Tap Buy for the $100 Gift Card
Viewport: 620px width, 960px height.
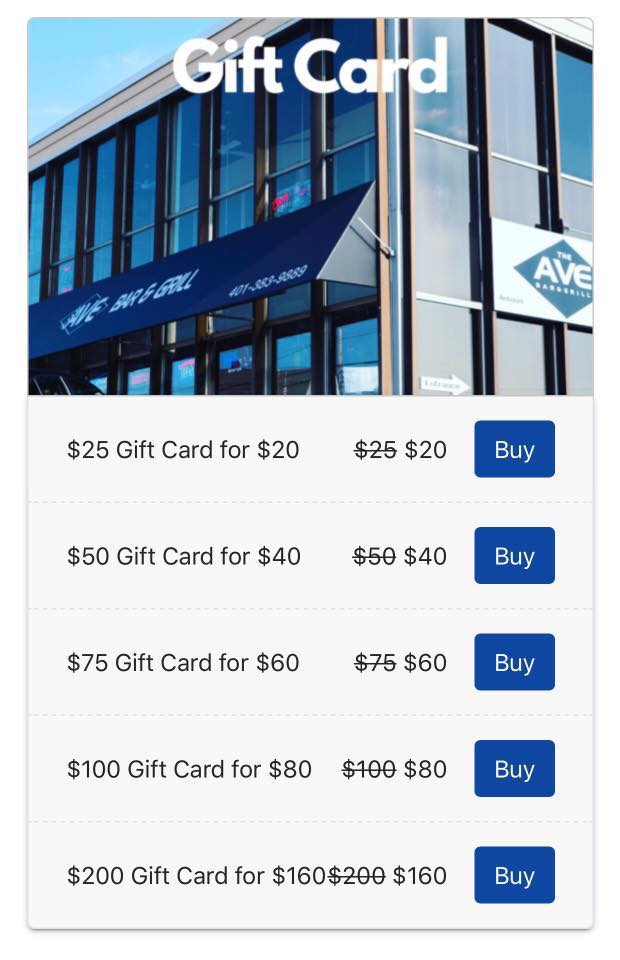pyautogui.click(x=514, y=769)
